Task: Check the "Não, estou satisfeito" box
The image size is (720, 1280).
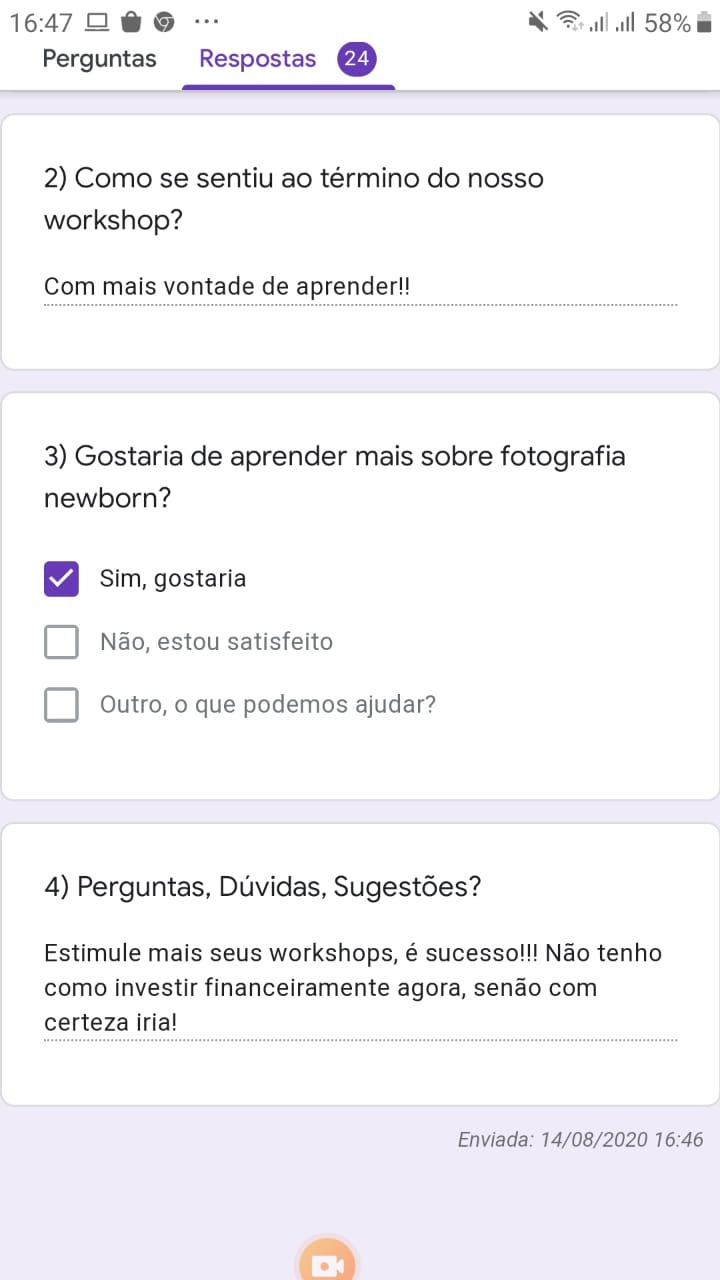Action: point(61,642)
